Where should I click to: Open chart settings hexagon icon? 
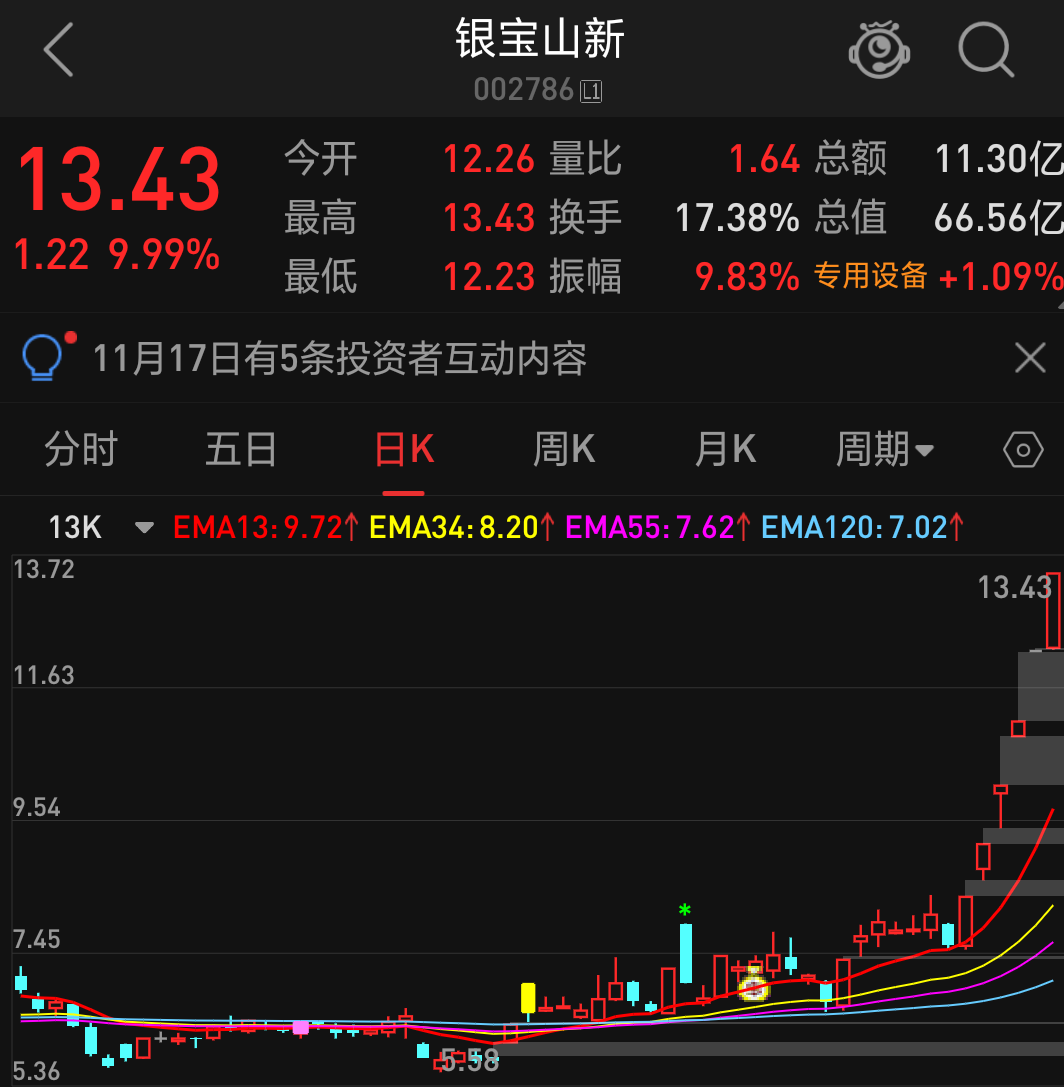click(x=1023, y=450)
